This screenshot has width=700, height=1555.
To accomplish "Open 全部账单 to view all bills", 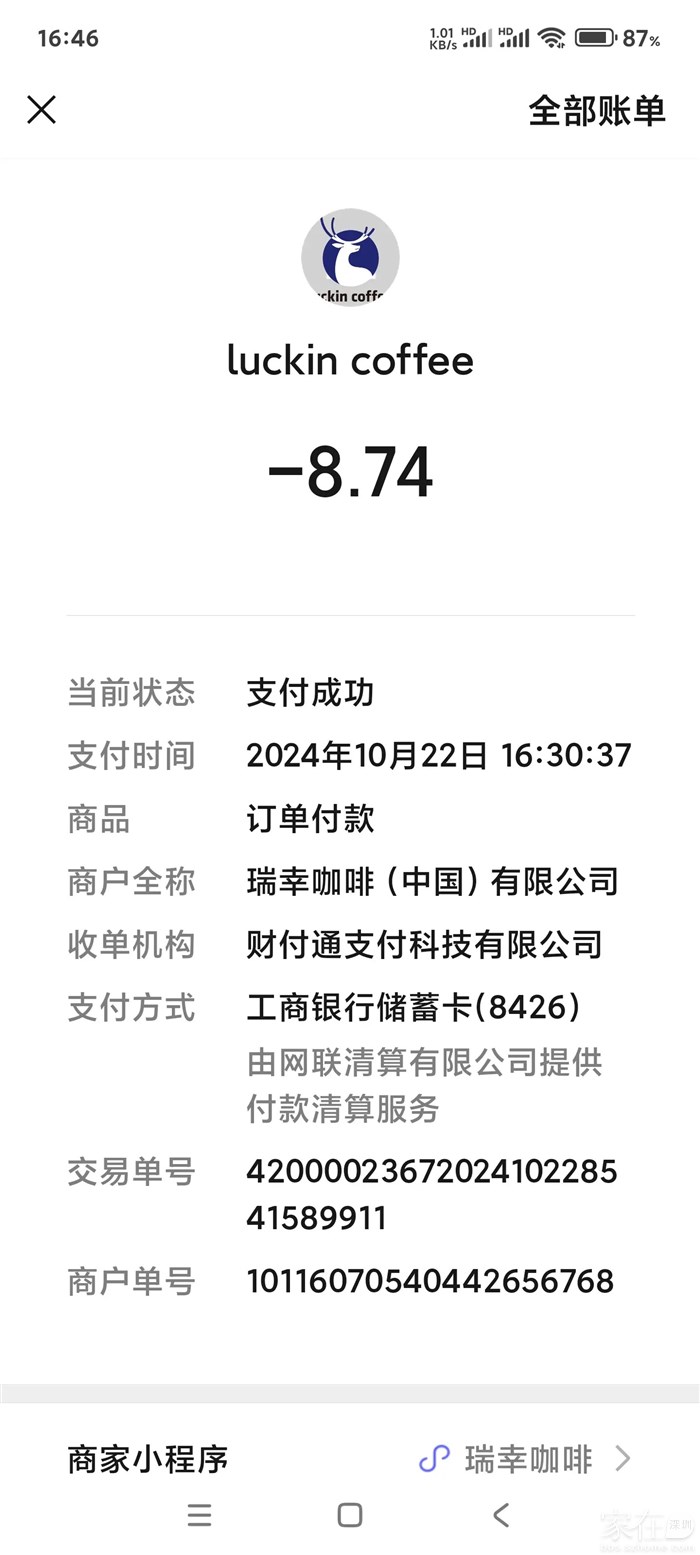I will pos(596,110).
